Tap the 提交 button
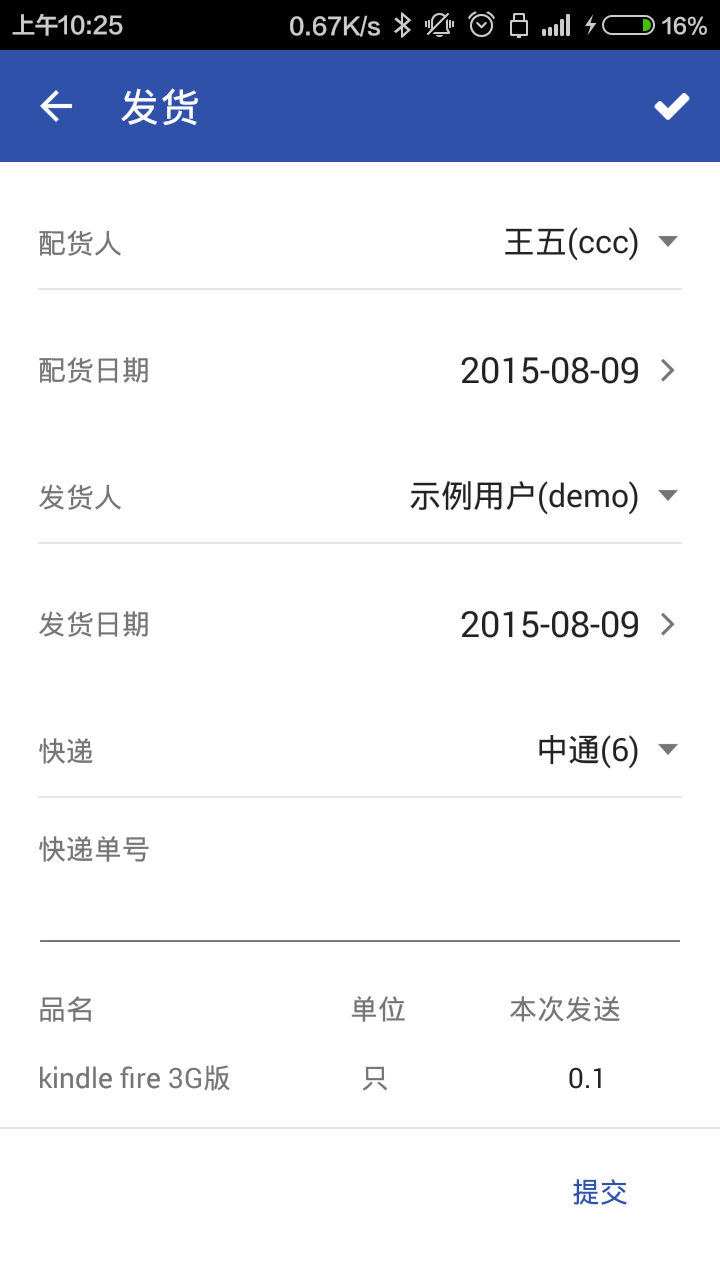Image resolution: width=720 pixels, height=1280 pixels. (x=600, y=1192)
